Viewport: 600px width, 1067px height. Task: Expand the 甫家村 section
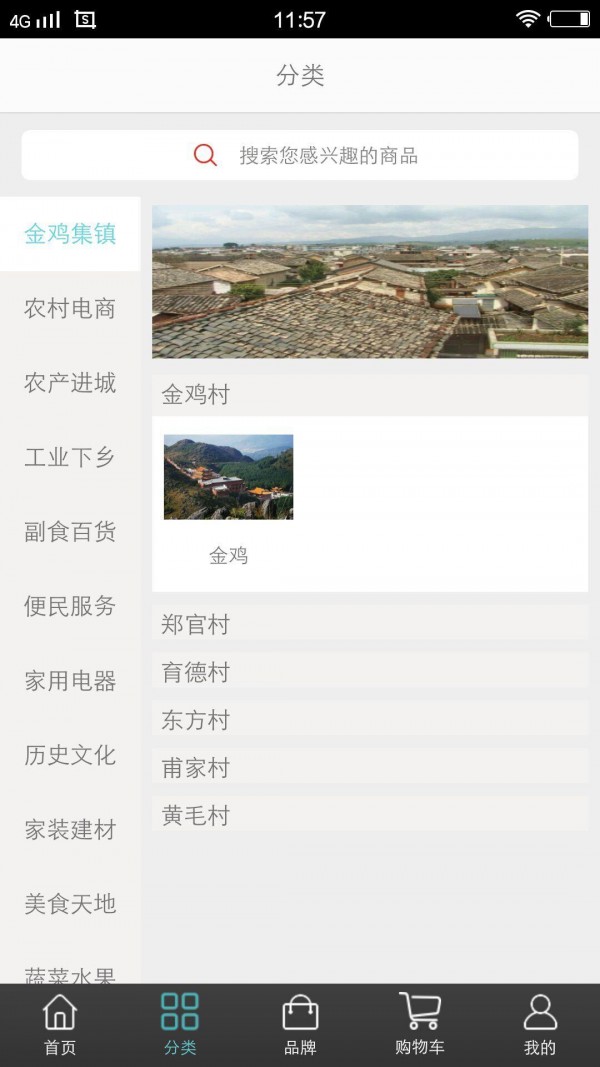(x=369, y=768)
